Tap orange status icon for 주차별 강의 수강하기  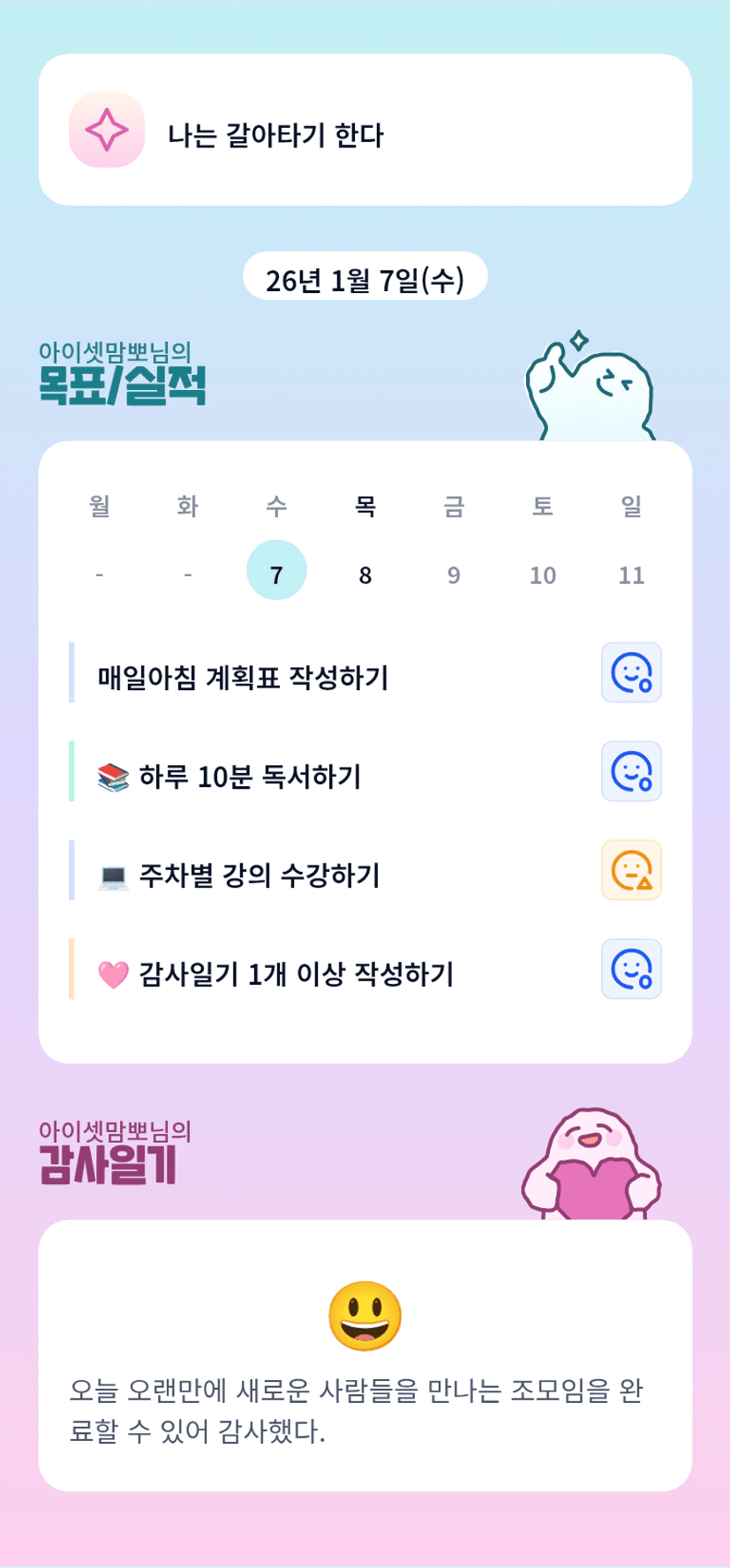point(631,871)
